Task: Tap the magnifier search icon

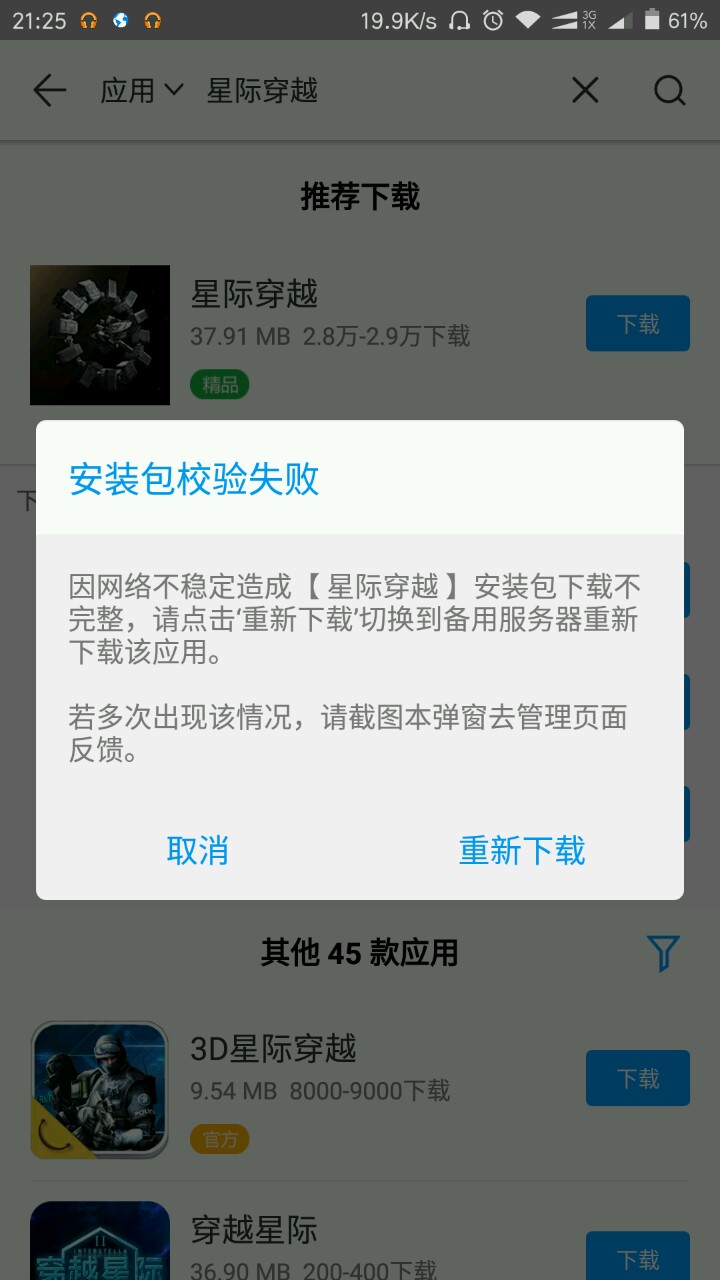Action: click(x=669, y=91)
